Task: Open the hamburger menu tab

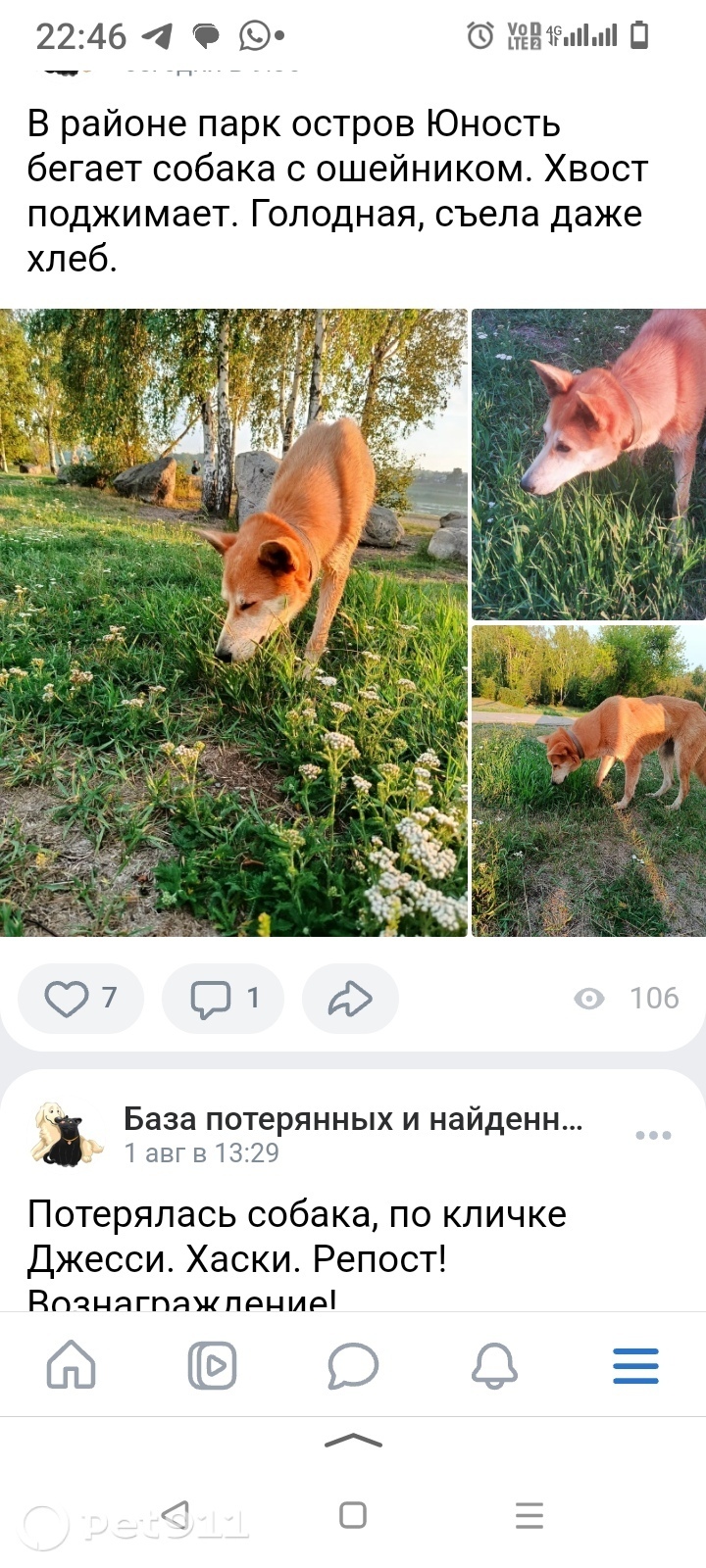Action: tap(635, 1364)
